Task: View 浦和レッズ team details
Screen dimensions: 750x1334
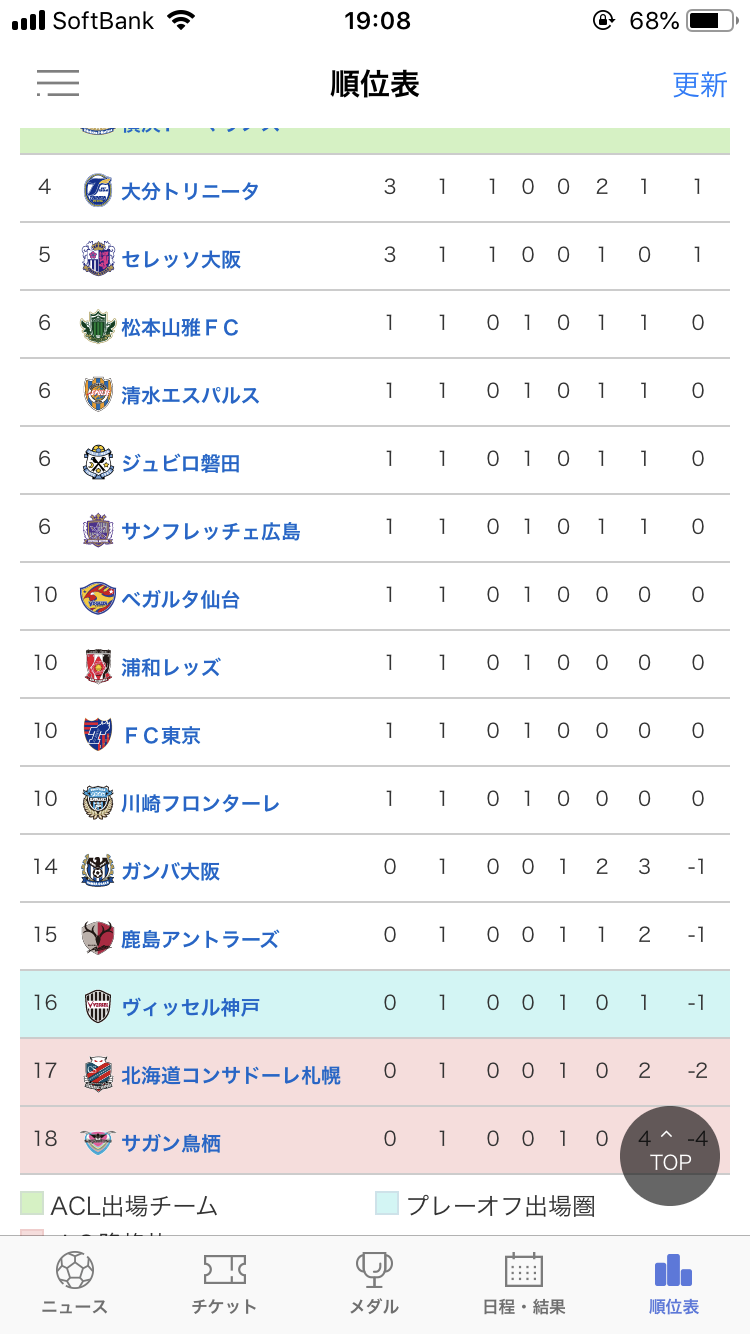Action: point(171,666)
